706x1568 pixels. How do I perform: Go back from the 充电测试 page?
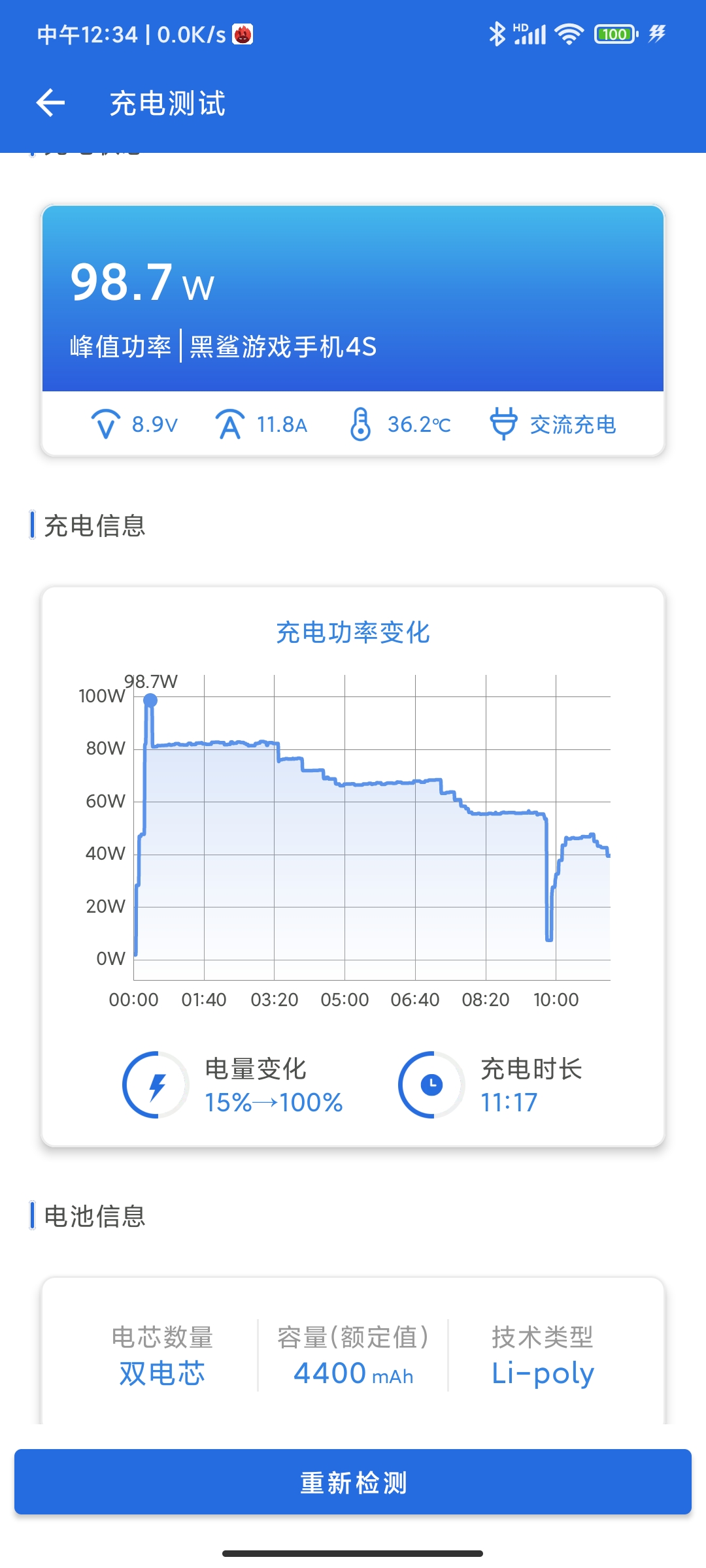pos(50,103)
